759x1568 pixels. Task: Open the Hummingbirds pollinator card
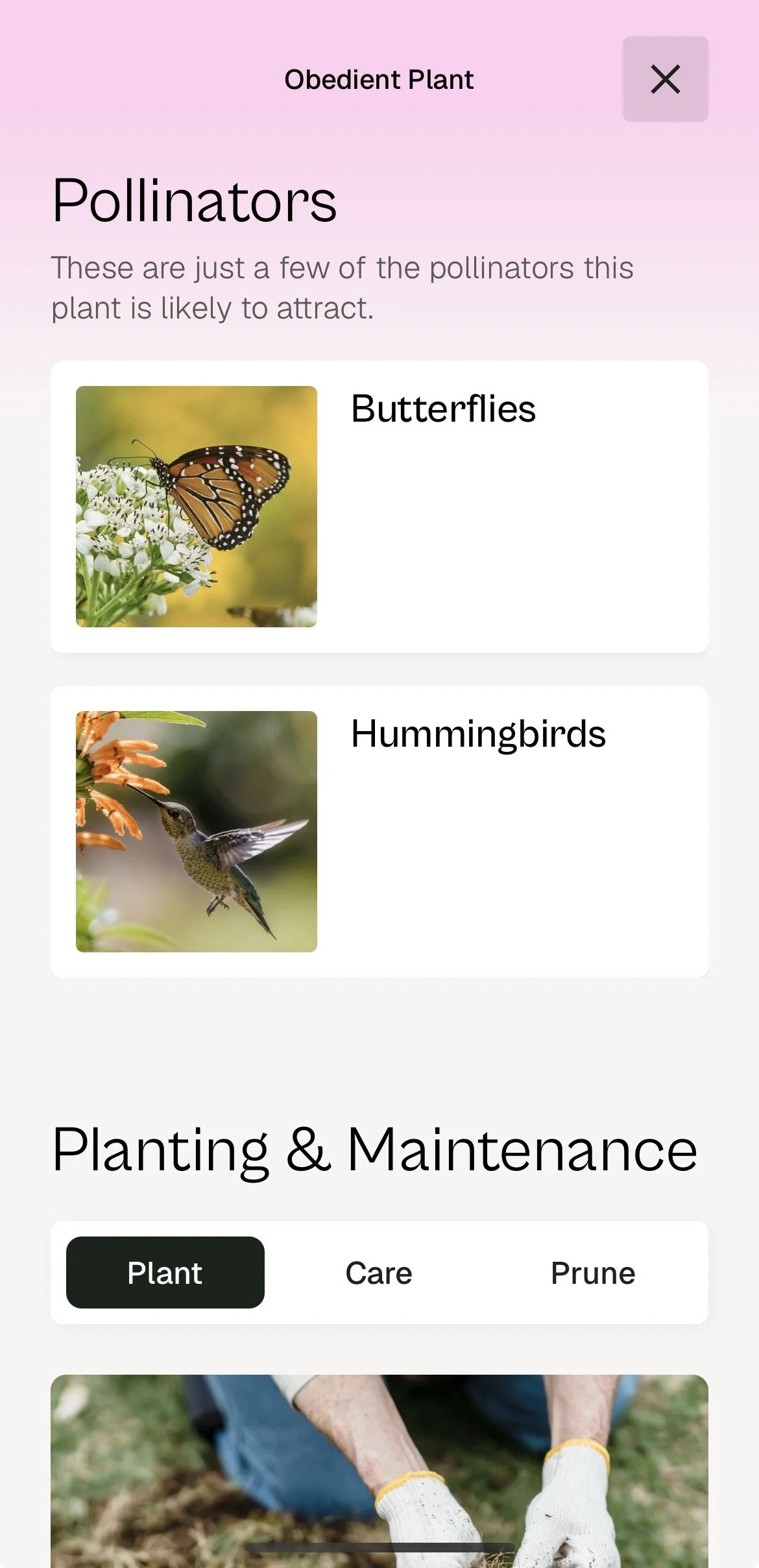tap(379, 832)
